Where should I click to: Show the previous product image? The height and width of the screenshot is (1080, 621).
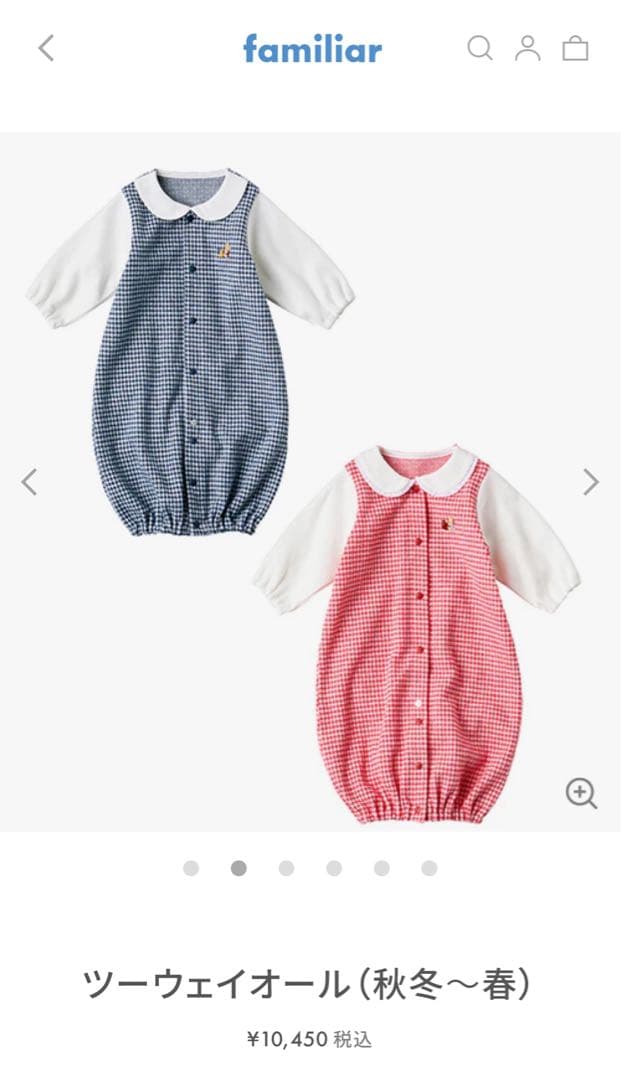[29, 482]
